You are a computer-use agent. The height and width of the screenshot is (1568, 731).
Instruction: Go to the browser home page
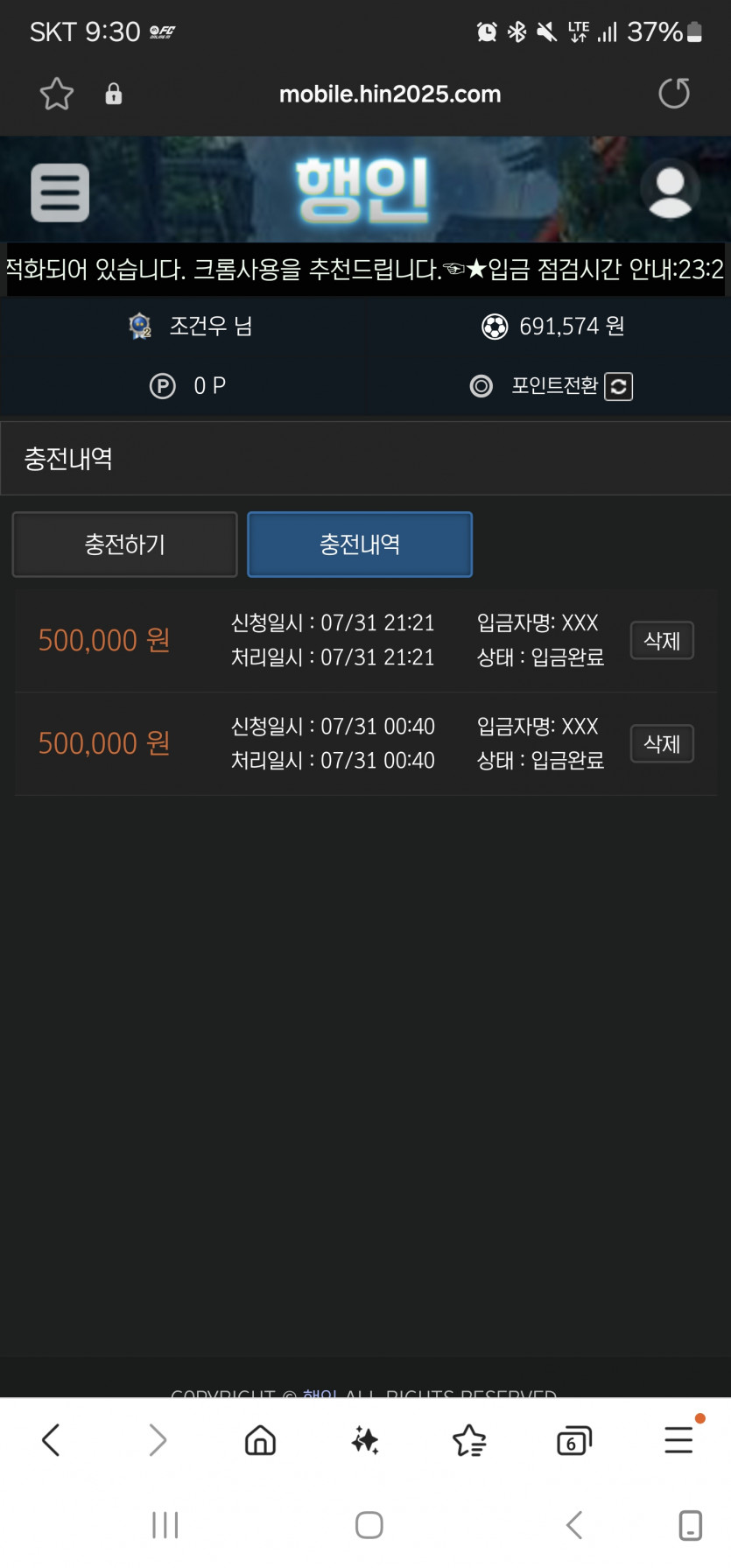point(260,1439)
